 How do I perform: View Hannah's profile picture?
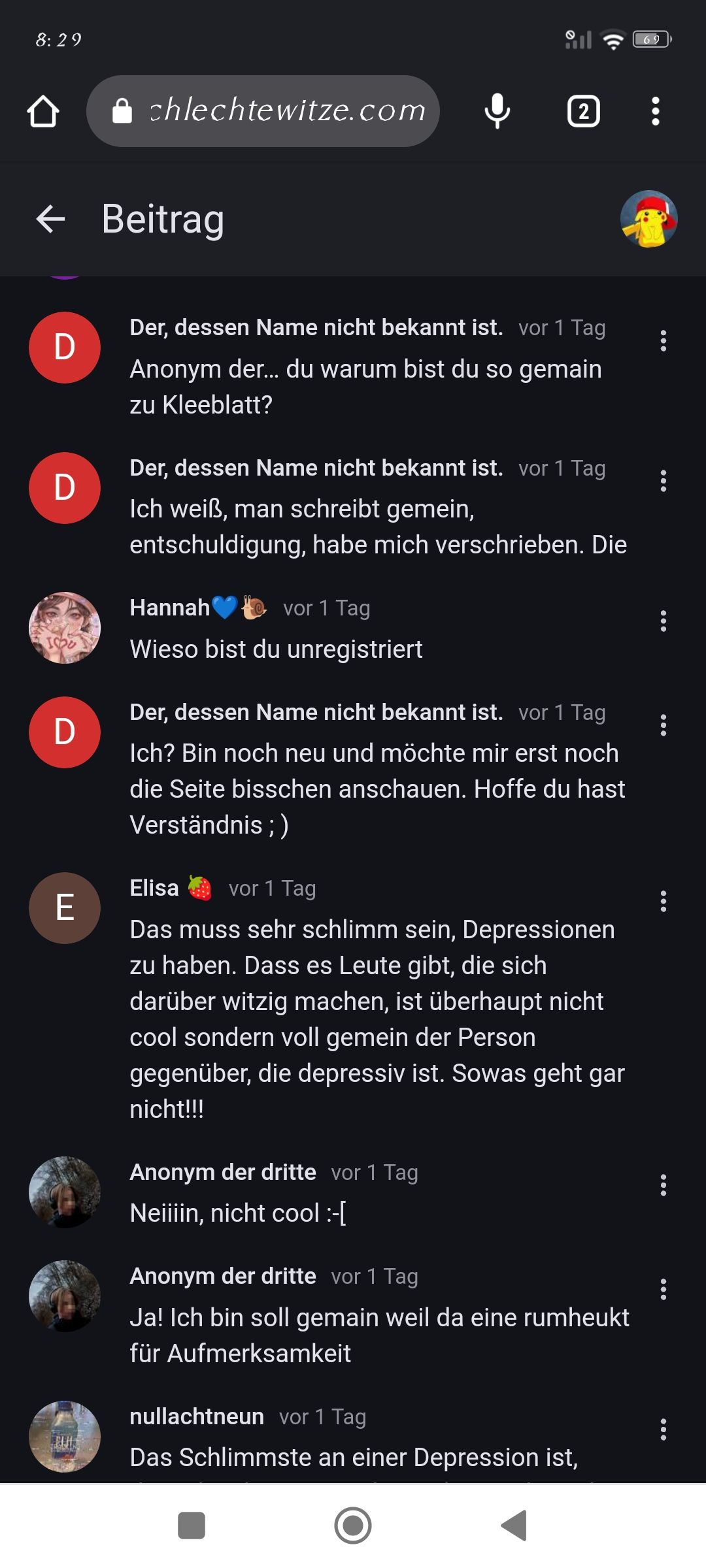(65, 628)
